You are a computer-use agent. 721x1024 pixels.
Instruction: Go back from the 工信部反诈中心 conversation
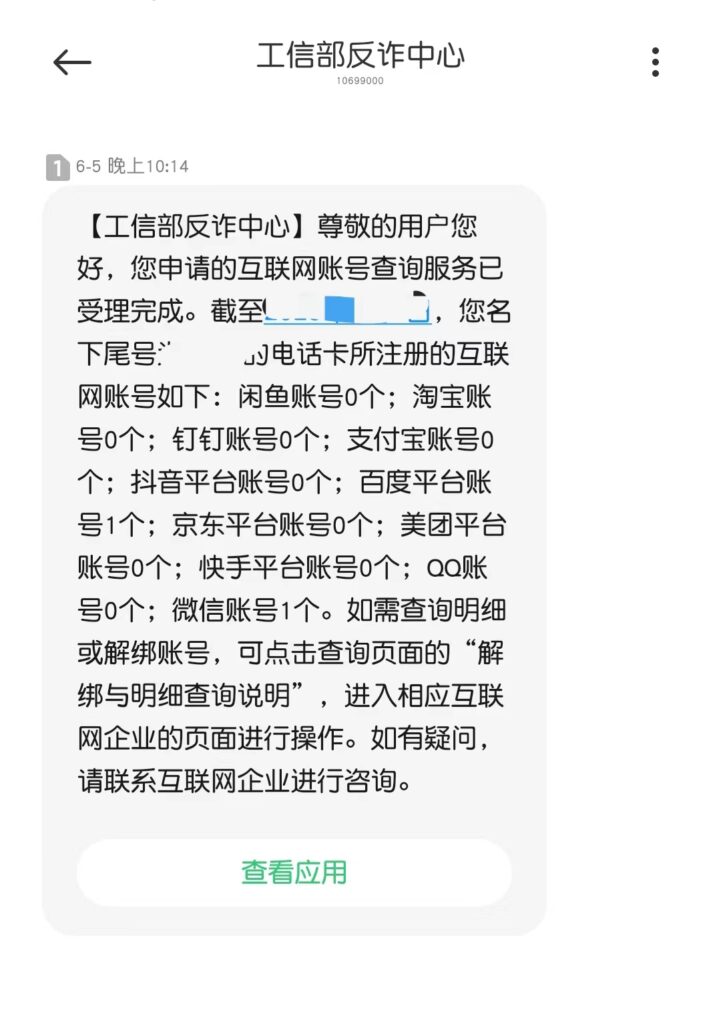pyautogui.click(x=71, y=62)
